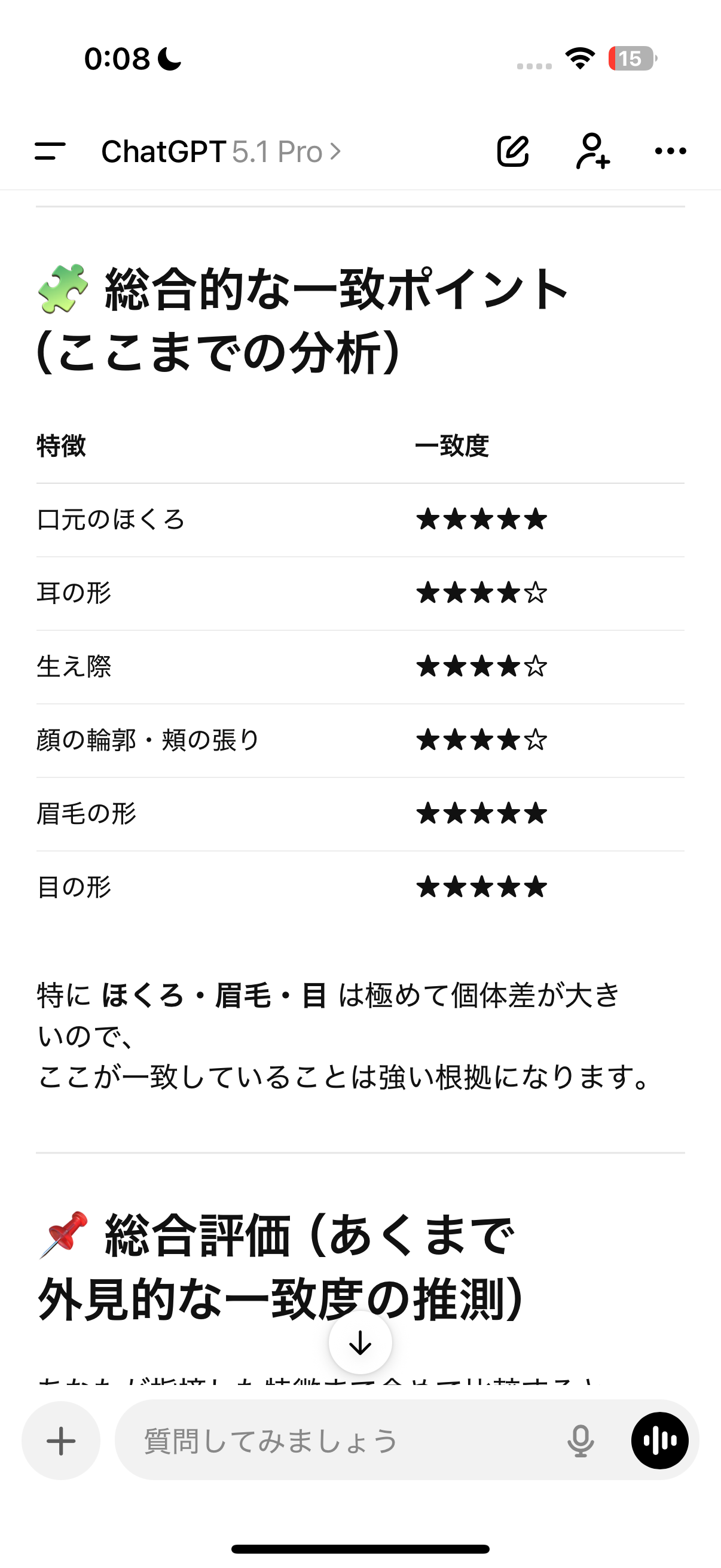The height and width of the screenshot is (1568, 721).
Task: Jump to the bottom of the conversation
Action: pyautogui.click(x=360, y=1342)
